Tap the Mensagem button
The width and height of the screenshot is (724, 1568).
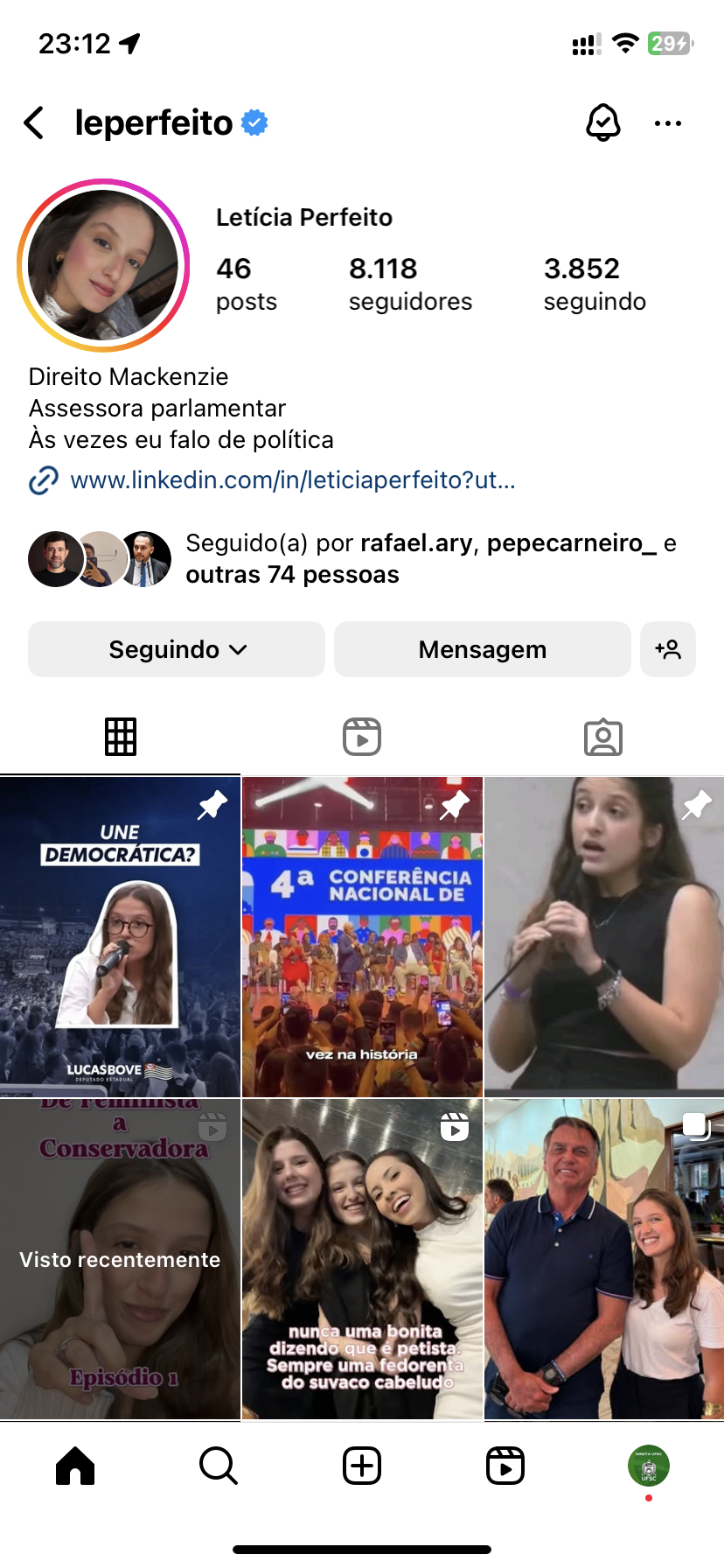pyautogui.click(x=482, y=649)
